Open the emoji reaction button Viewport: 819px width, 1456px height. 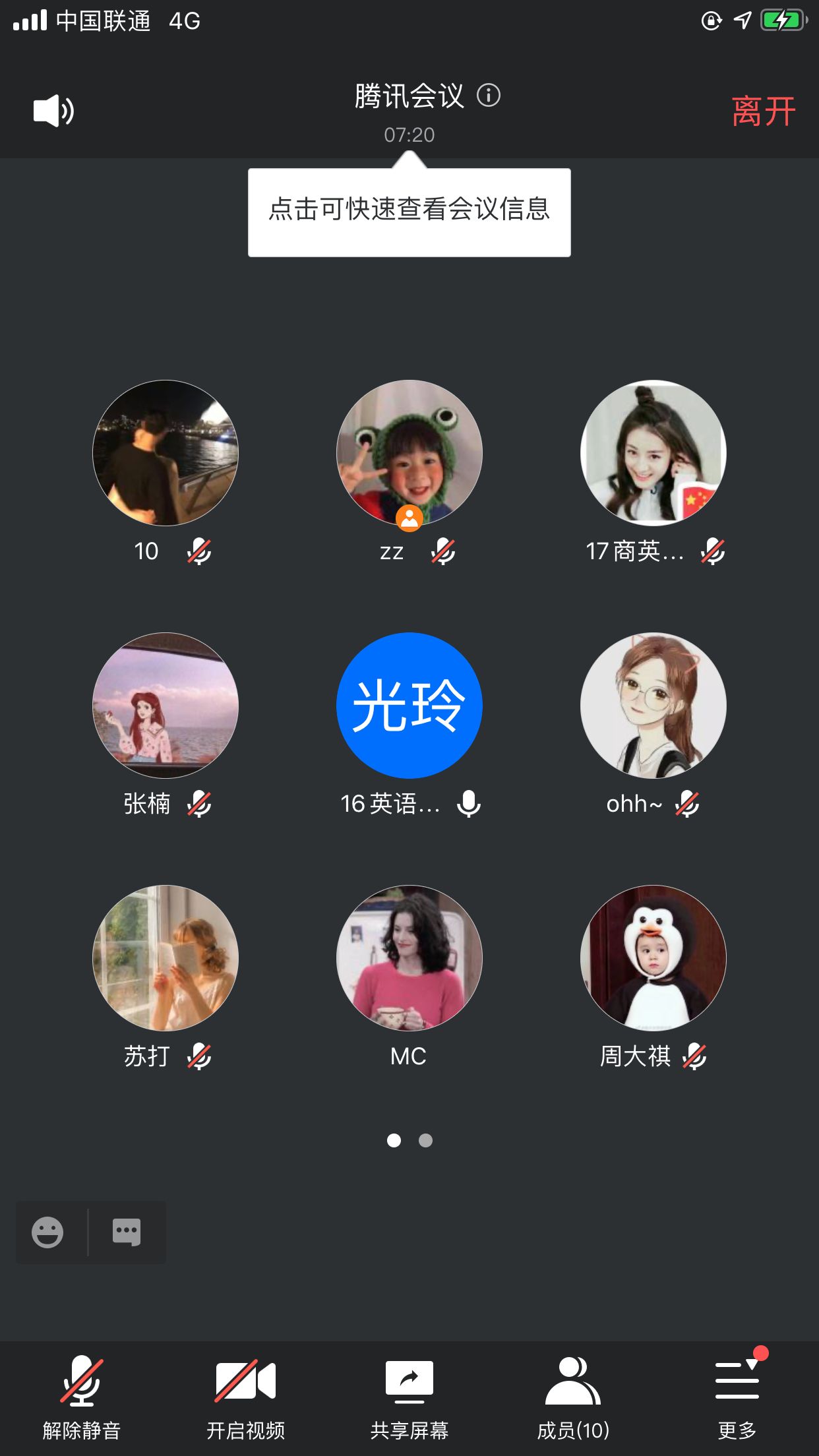tap(47, 1232)
